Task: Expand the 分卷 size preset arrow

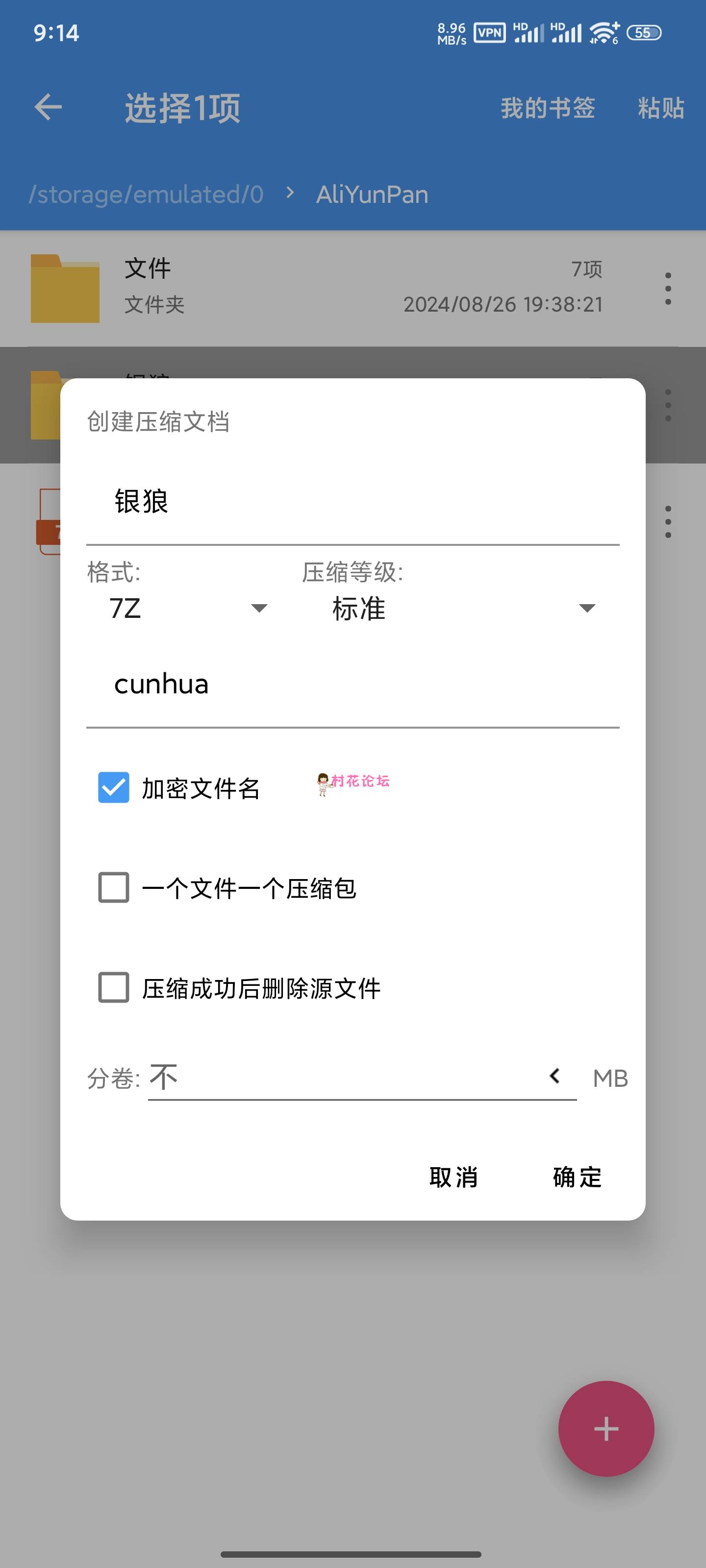Action: pyautogui.click(x=555, y=1076)
